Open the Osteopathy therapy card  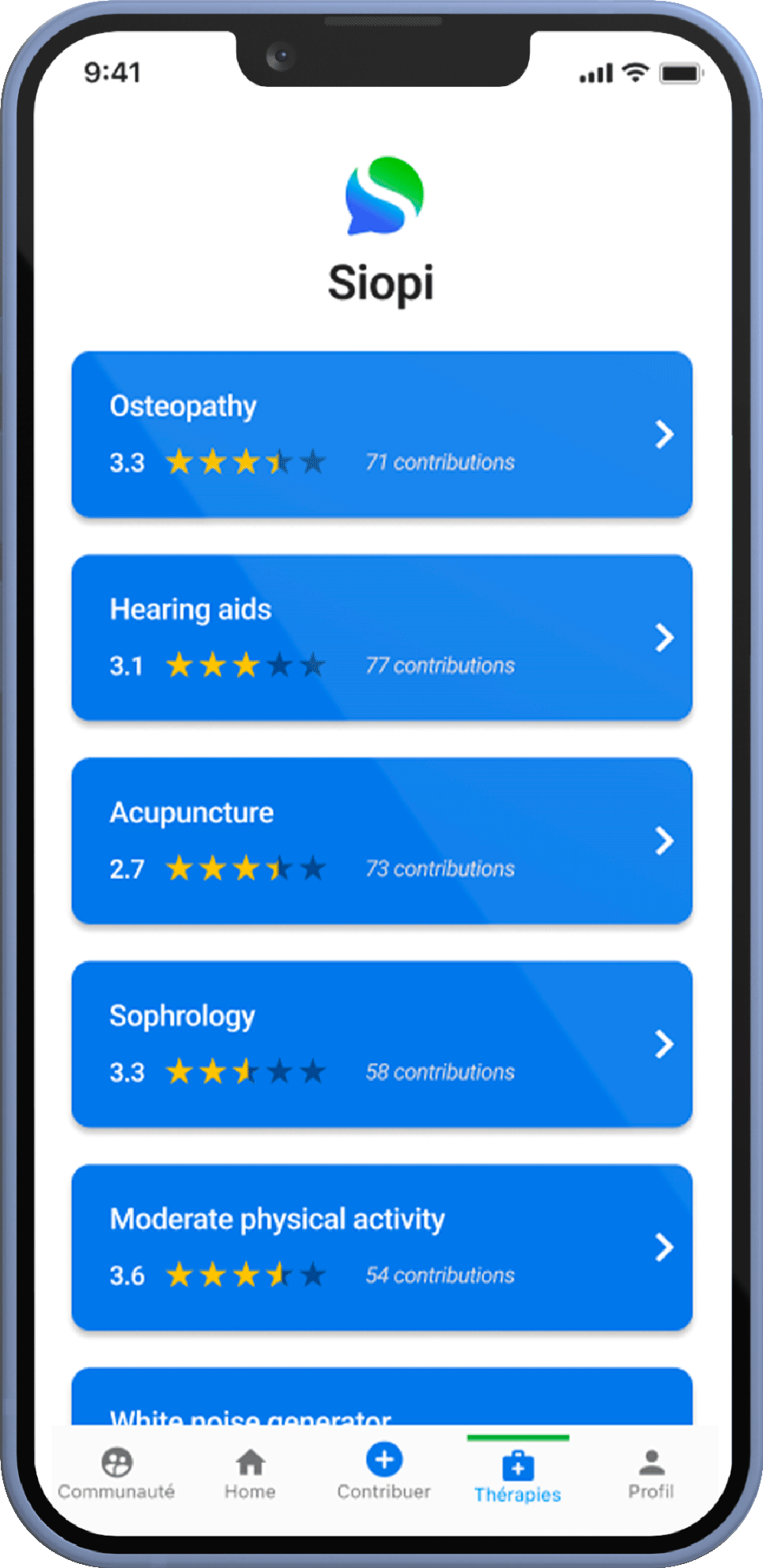(381, 434)
